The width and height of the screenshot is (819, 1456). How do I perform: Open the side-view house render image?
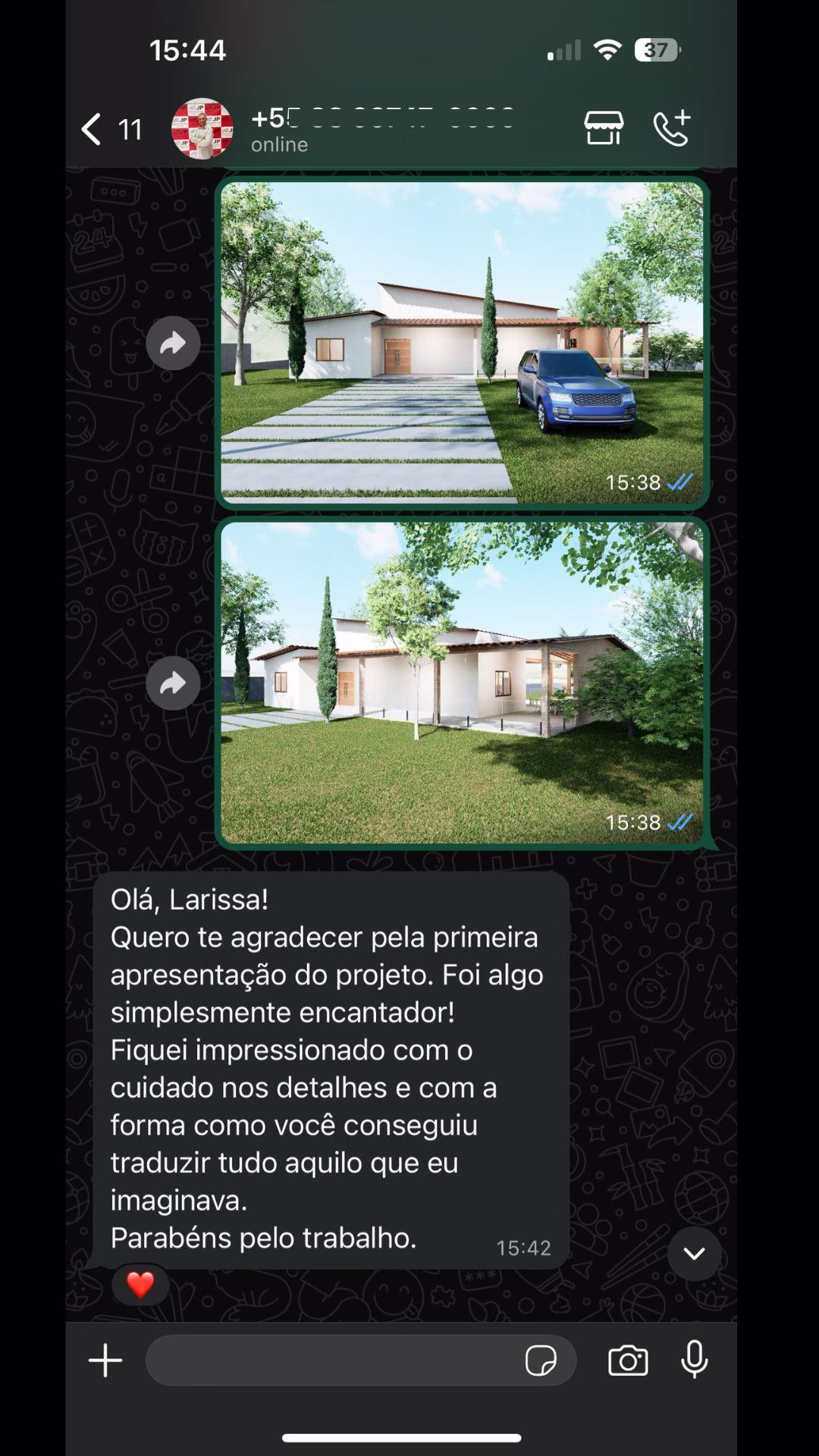point(462,682)
